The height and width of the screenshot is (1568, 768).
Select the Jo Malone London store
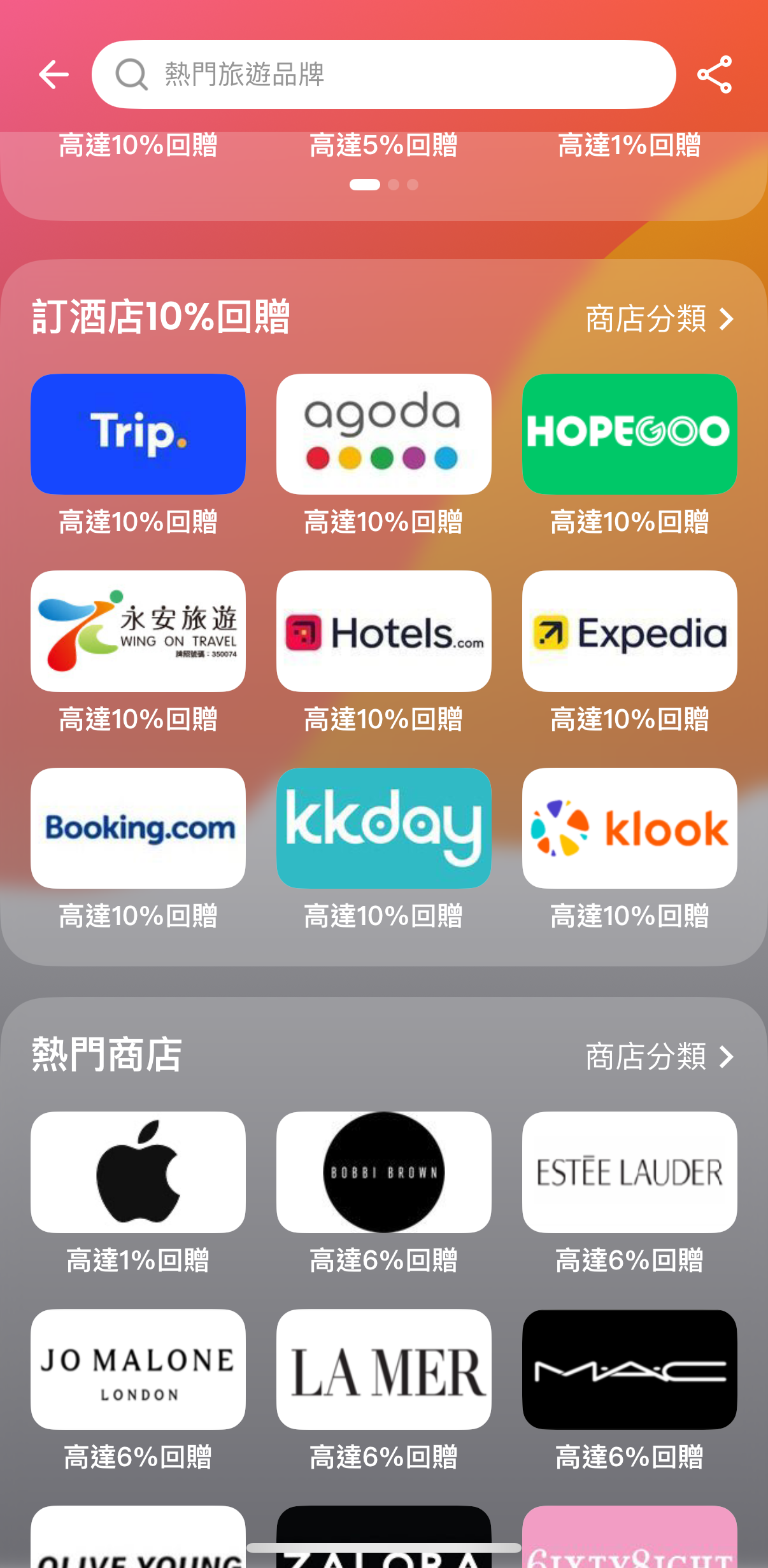(x=138, y=1369)
